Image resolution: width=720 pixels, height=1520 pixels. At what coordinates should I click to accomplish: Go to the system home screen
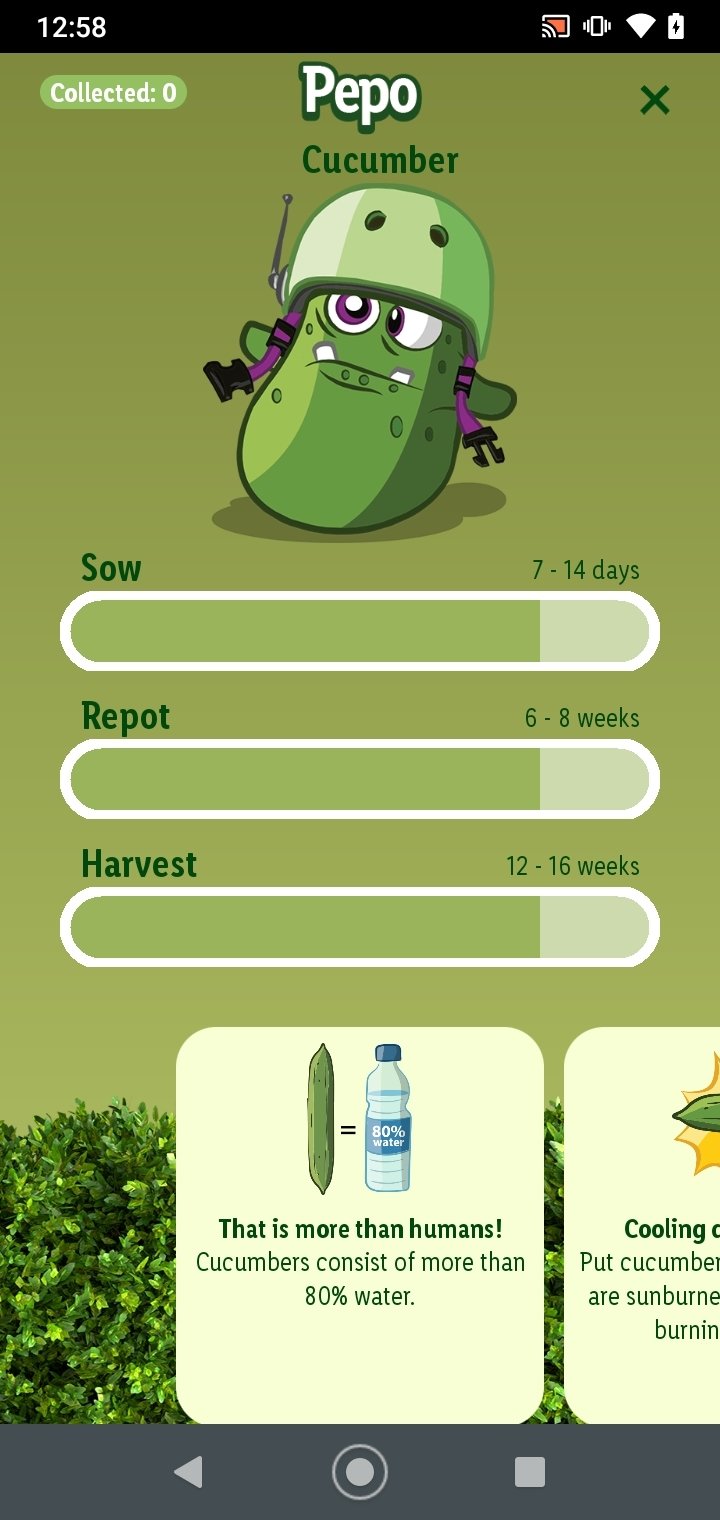(360, 1472)
